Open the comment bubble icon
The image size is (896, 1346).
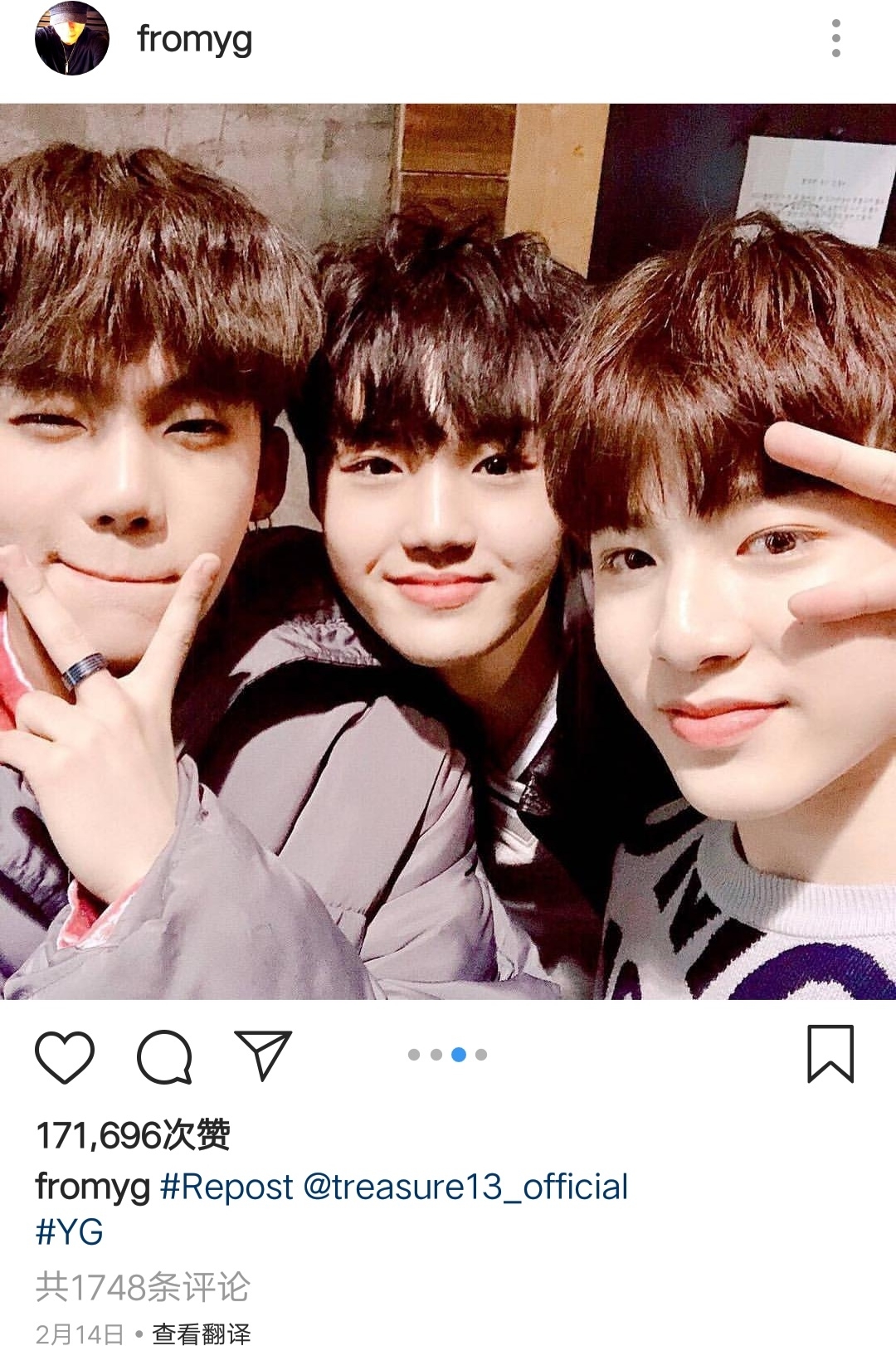[164, 1056]
